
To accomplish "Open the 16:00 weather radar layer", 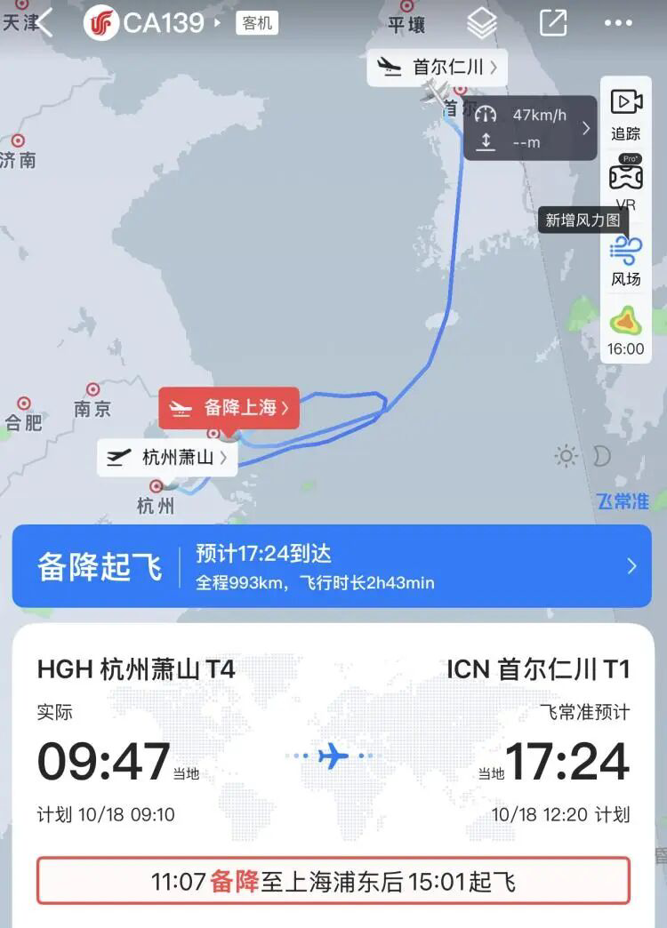I will tap(626, 331).
